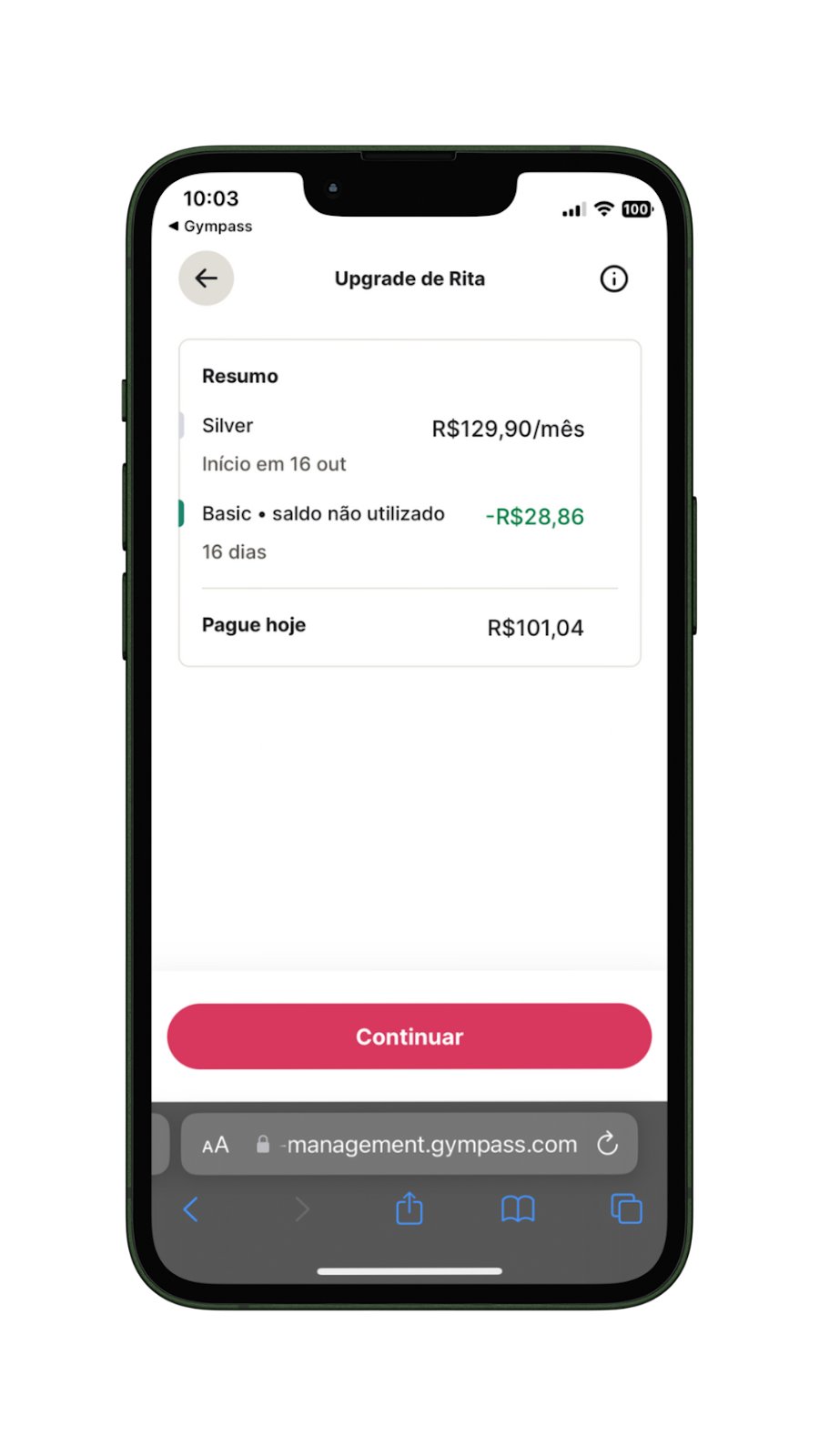Go back using the top arrow button
Screen dimensions: 819x1456
tap(206, 278)
